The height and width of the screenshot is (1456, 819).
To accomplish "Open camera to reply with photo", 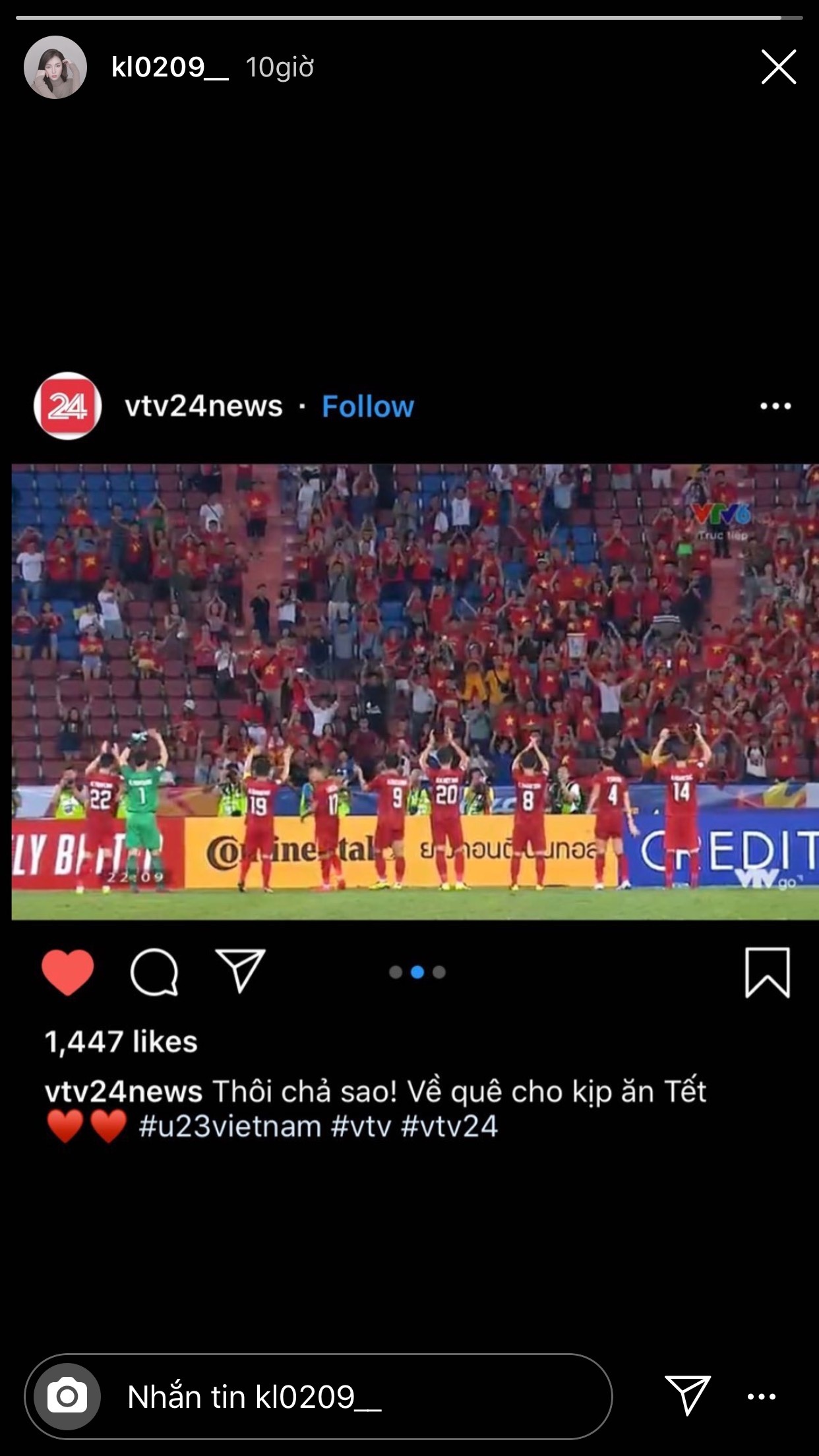I will (67, 1396).
